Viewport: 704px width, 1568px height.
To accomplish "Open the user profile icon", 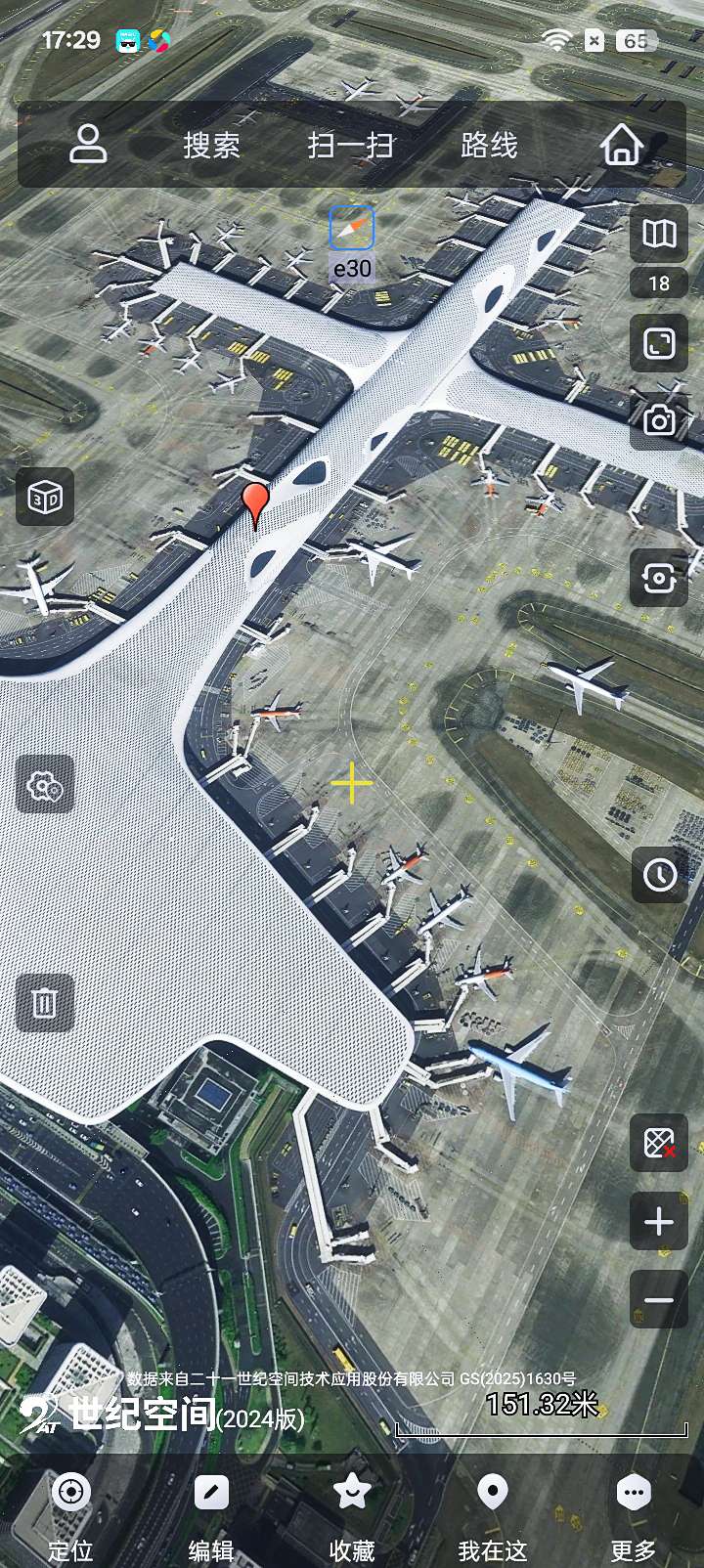I will click(x=88, y=145).
